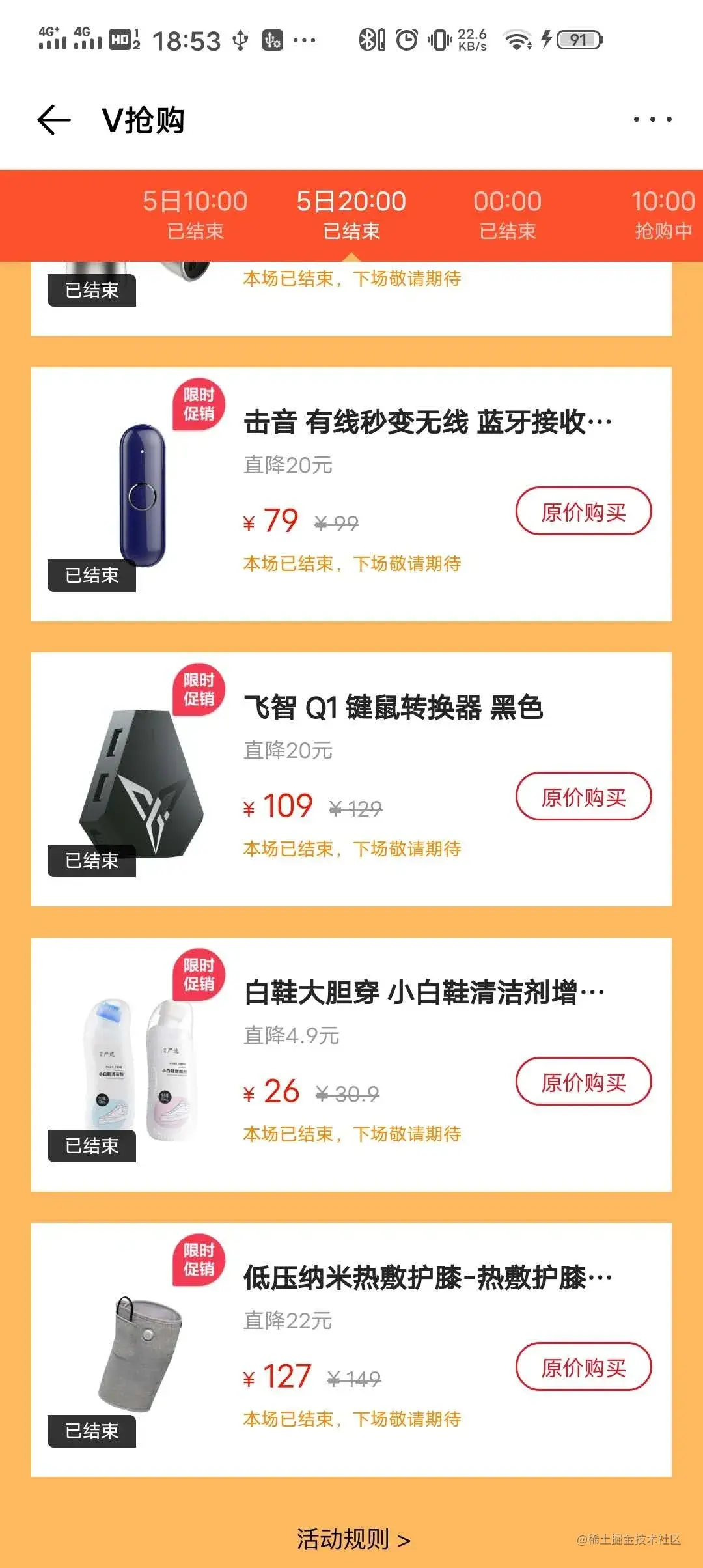
Task: Tap 原价购买 for 击音 蓝牙接收器
Action: click(583, 511)
